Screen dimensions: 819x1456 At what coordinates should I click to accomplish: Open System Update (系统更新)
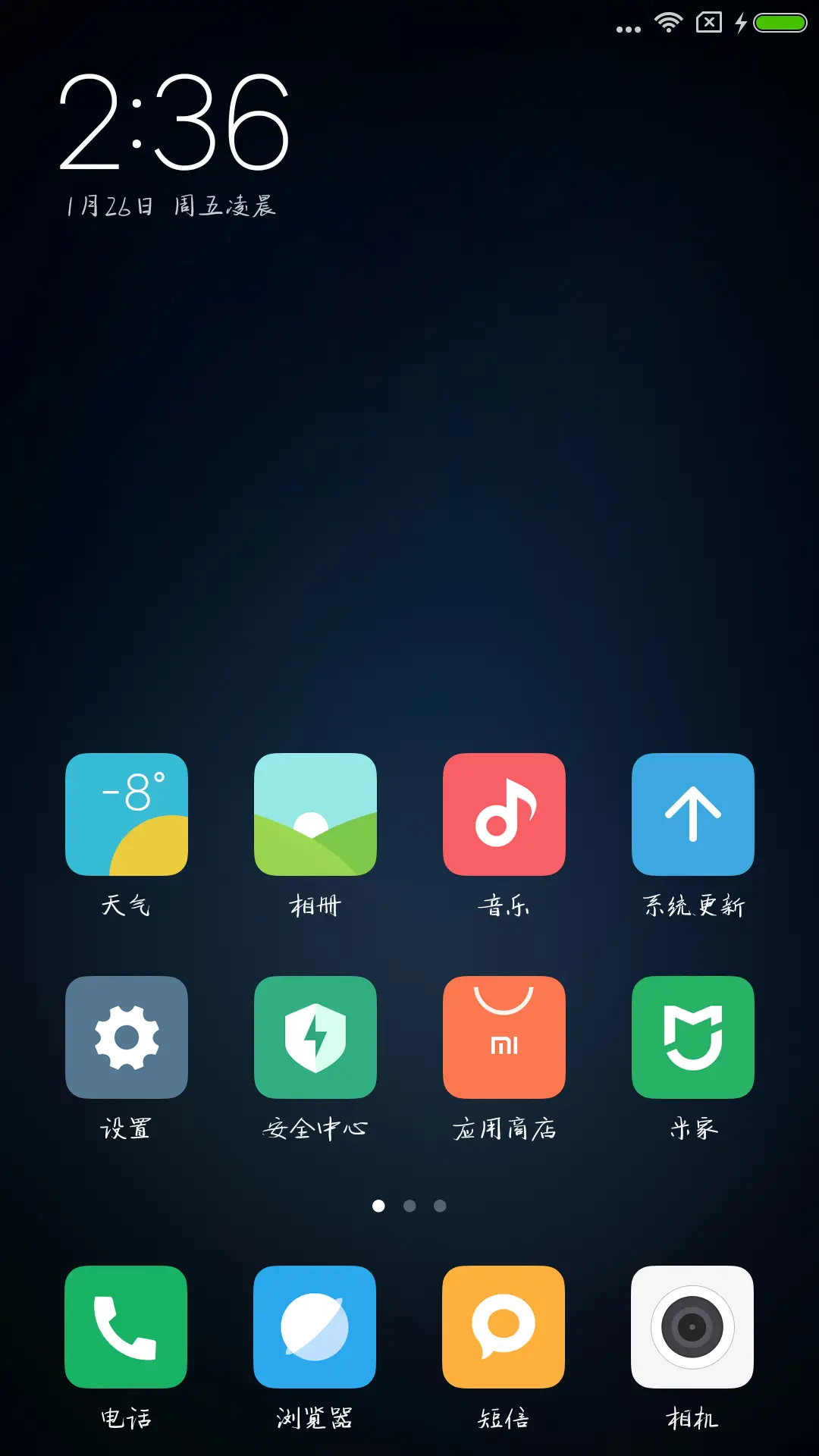click(x=692, y=814)
